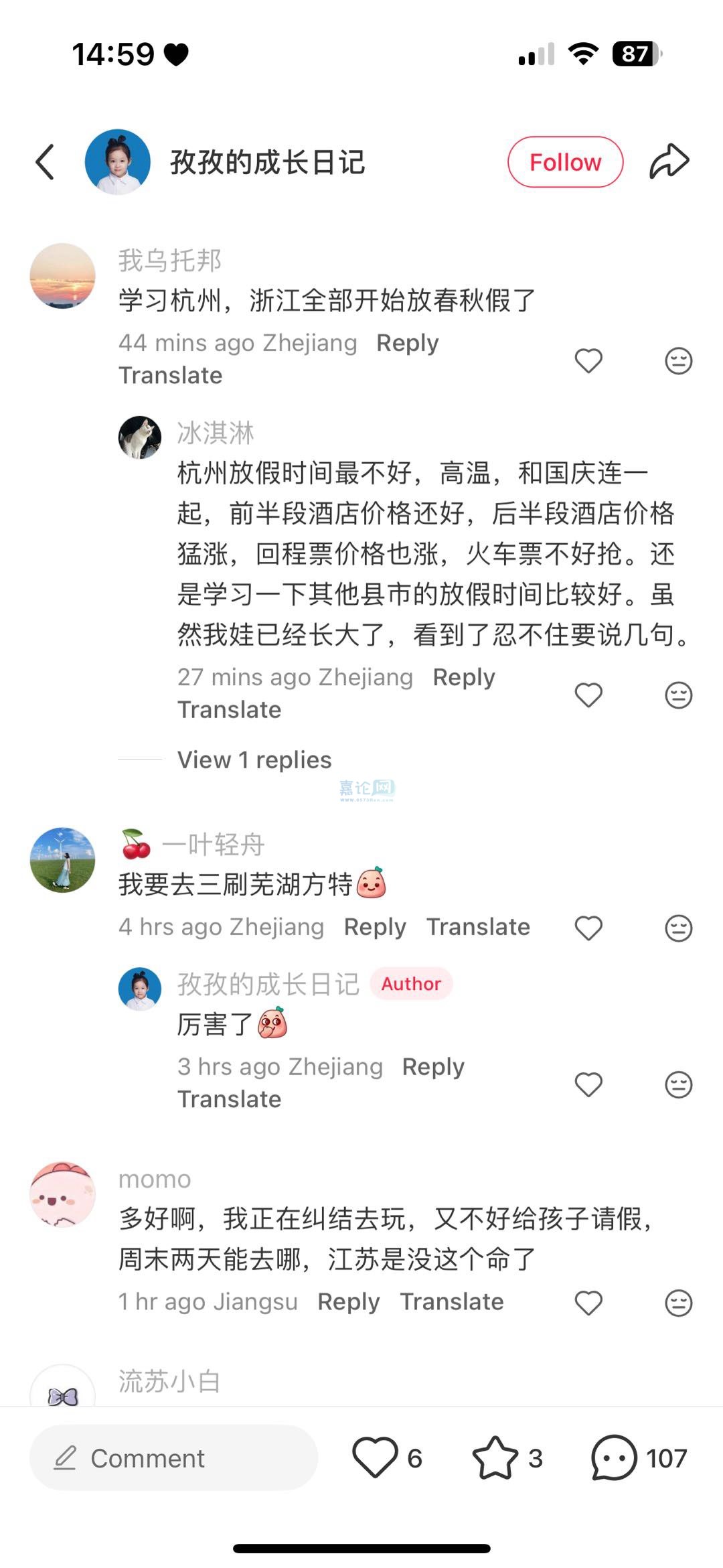Like 我乌托邦's comment
The image size is (723, 1568).
pyautogui.click(x=588, y=361)
